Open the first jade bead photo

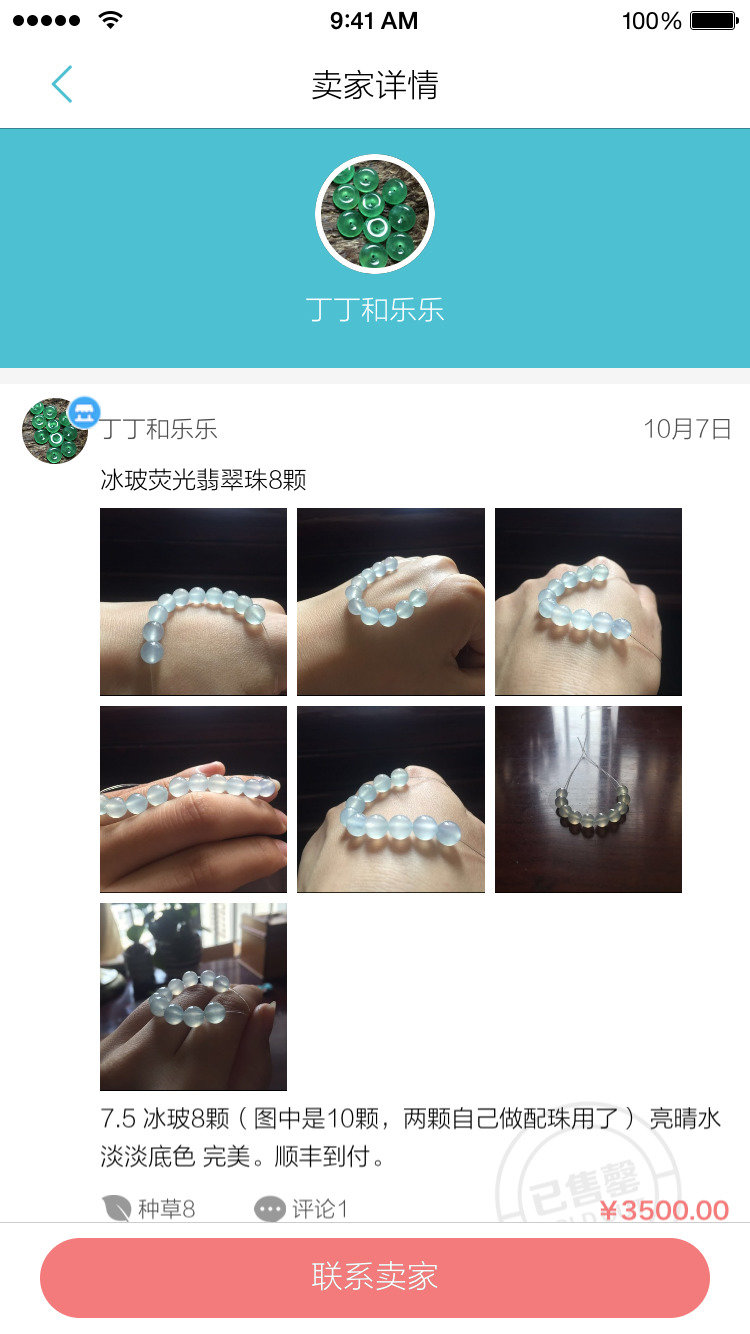click(x=193, y=602)
